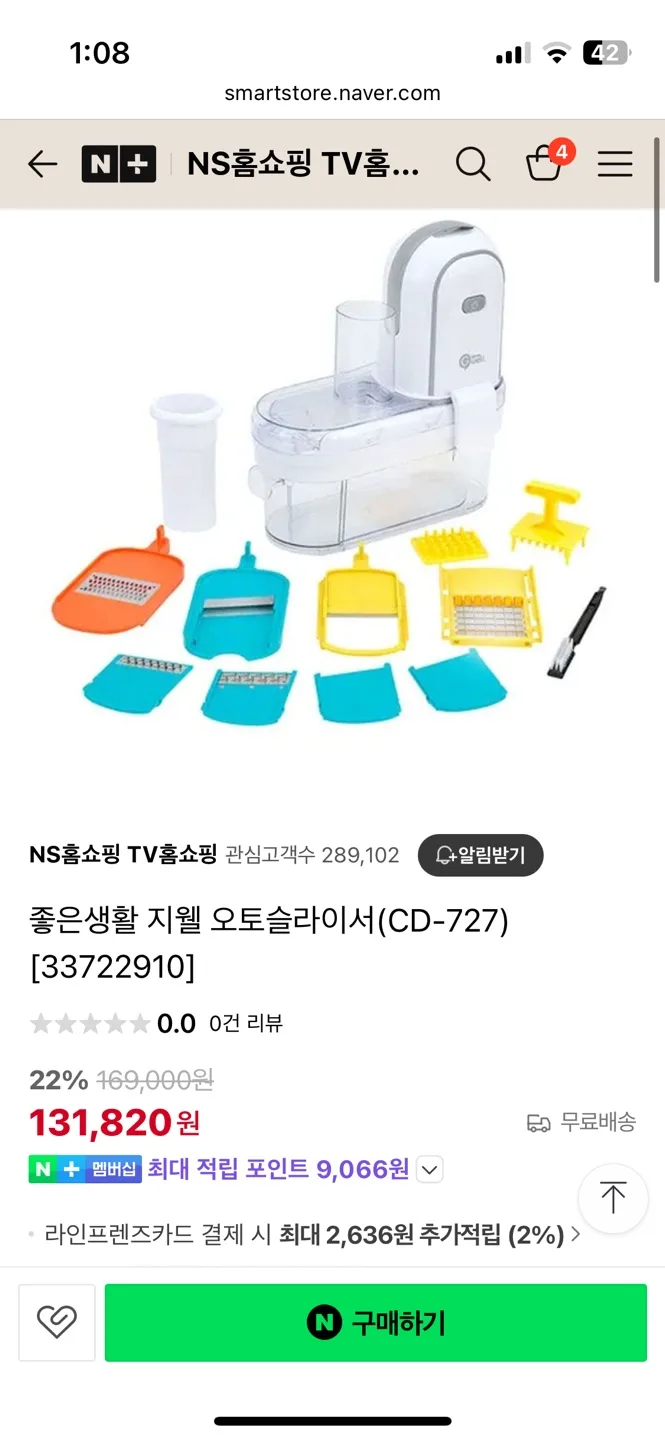The width and height of the screenshot is (665, 1440).
Task: Jump to top with the up-arrow button
Action: click(612, 1198)
